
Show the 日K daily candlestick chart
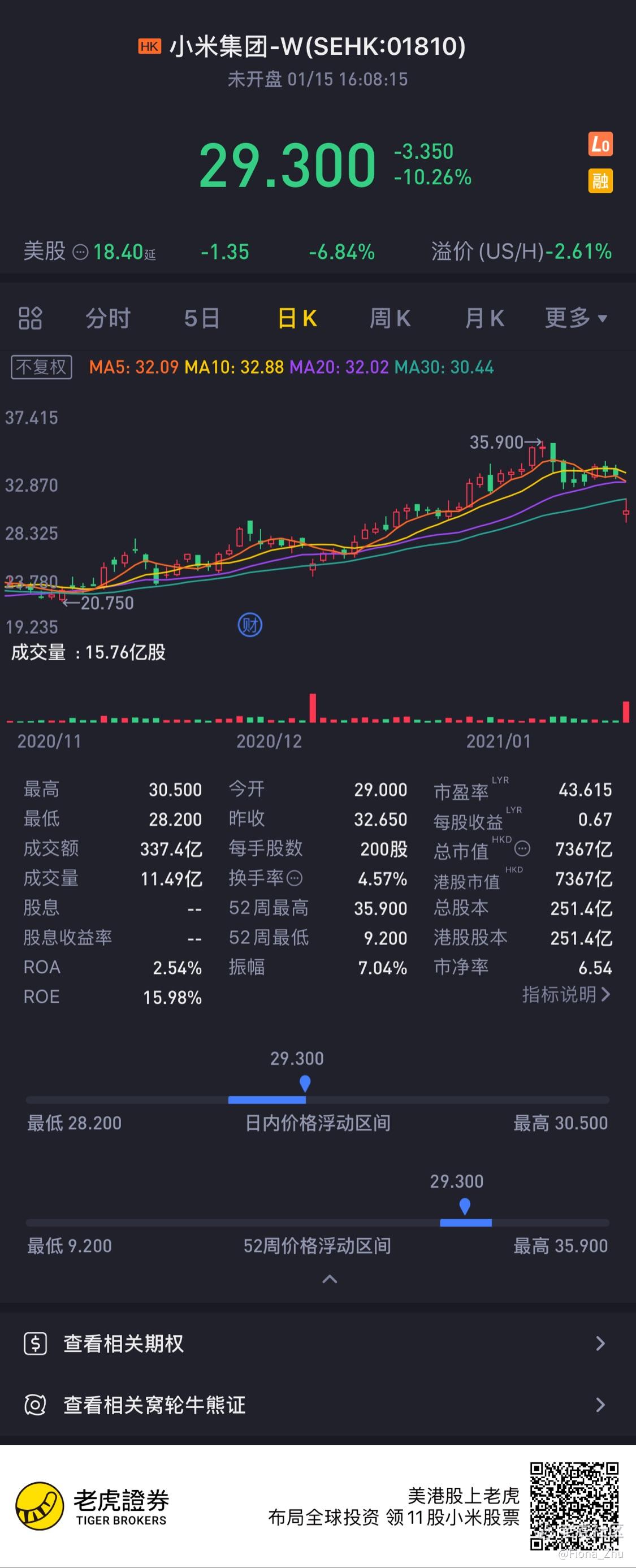click(x=297, y=318)
